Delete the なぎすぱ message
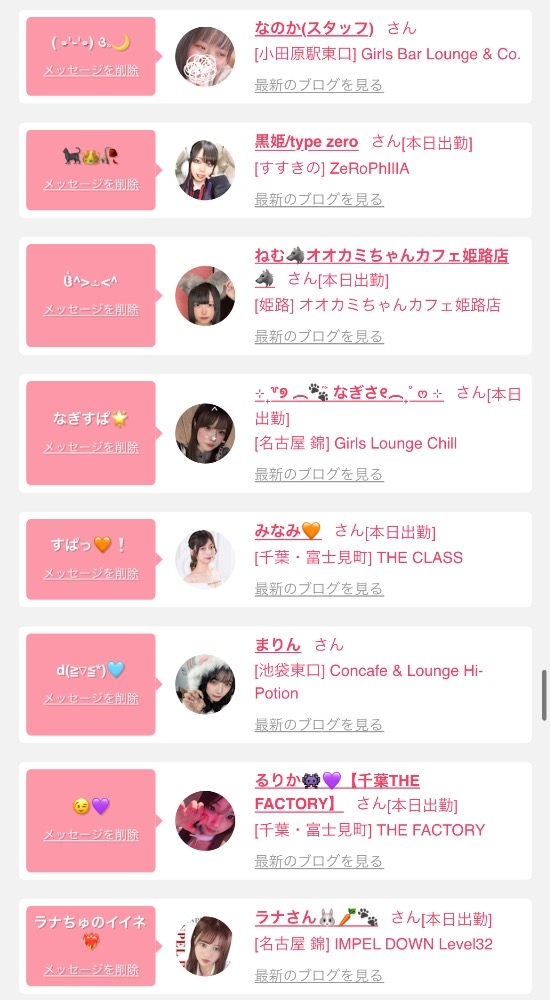 point(91,447)
